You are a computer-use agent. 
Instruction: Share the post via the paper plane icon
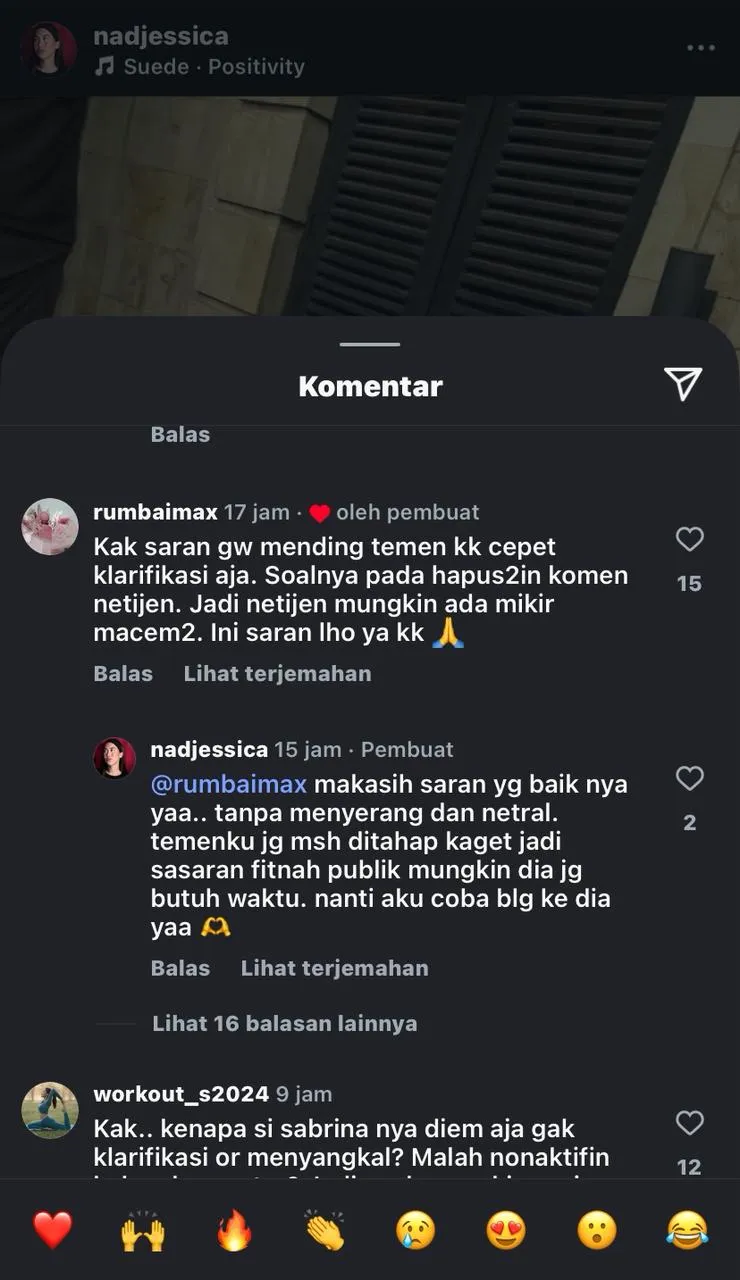pyautogui.click(x=683, y=384)
